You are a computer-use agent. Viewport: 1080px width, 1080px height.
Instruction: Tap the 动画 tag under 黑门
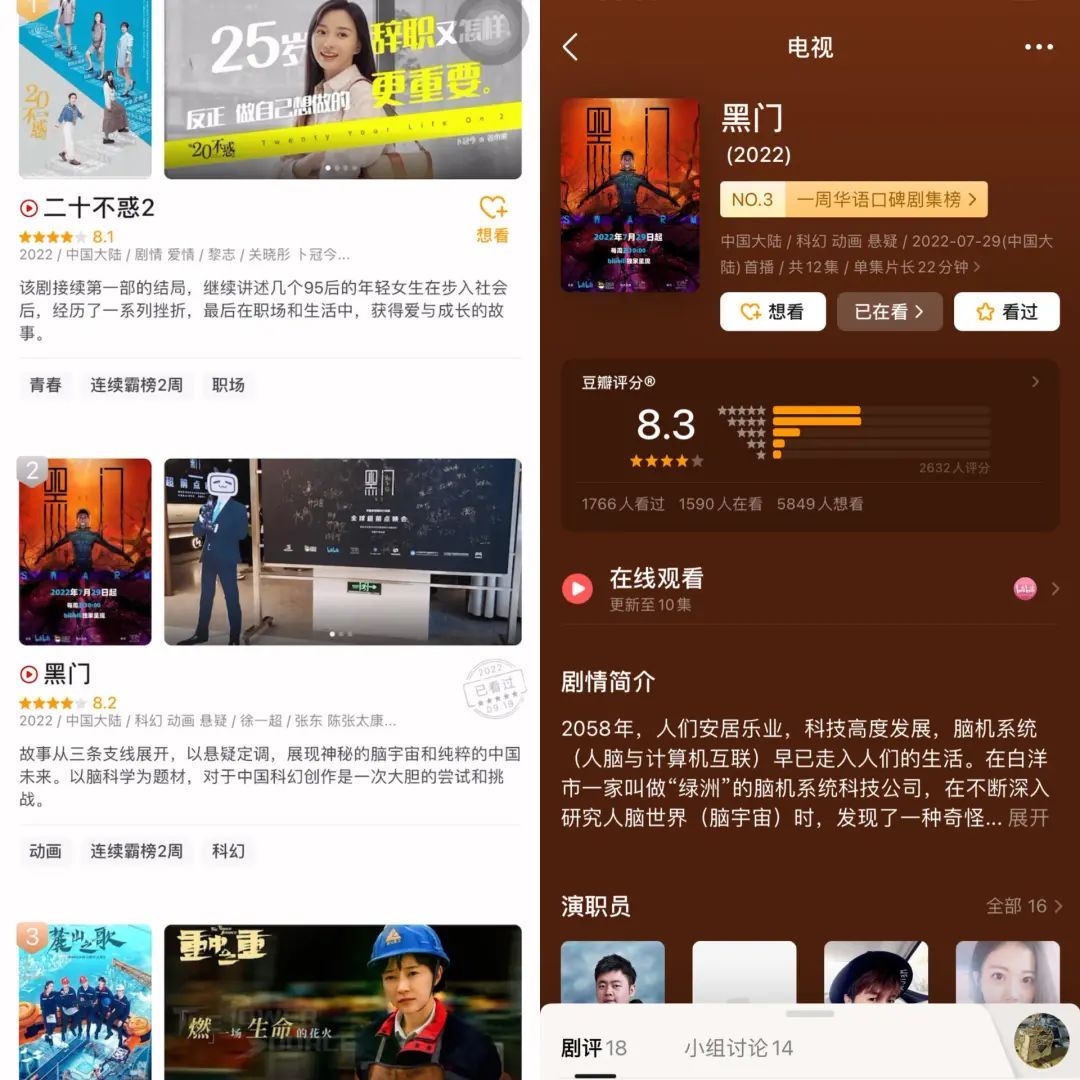click(x=45, y=851)
